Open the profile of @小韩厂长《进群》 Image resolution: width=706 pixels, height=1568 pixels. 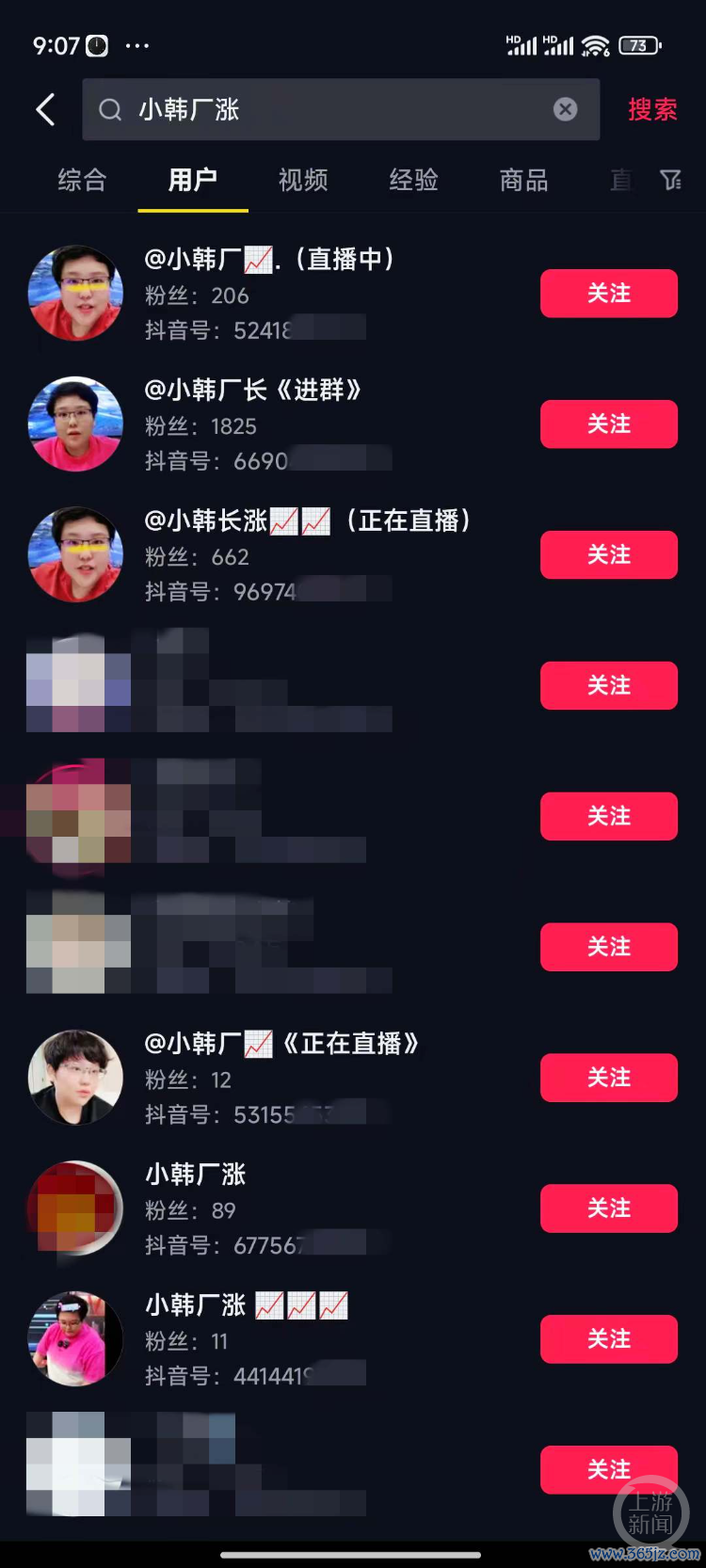[252, 390]
